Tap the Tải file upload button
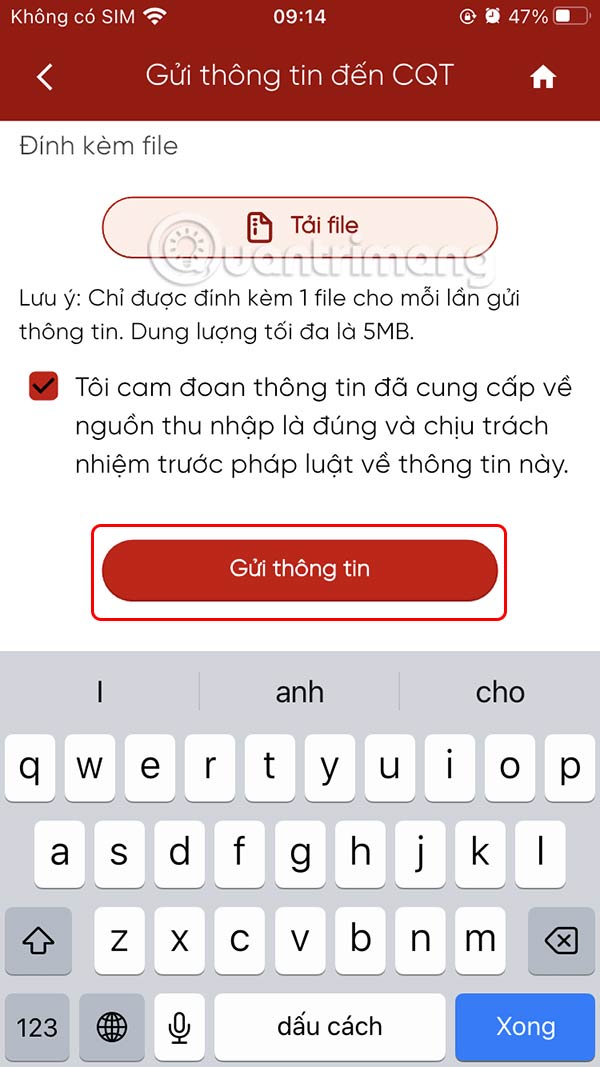This screenshot has width=600, height=1067. [299, 227]
